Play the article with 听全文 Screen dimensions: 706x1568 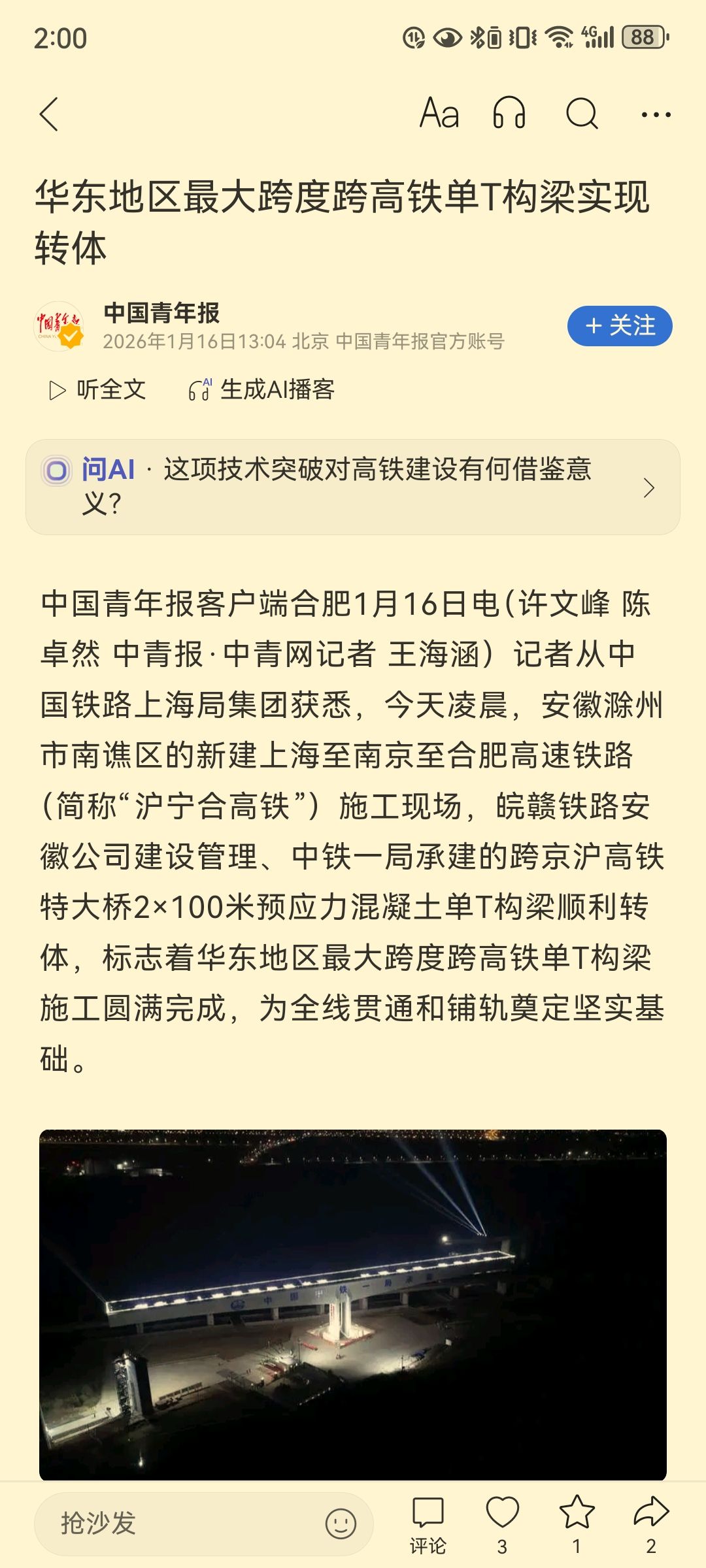[x=98, y=390]
